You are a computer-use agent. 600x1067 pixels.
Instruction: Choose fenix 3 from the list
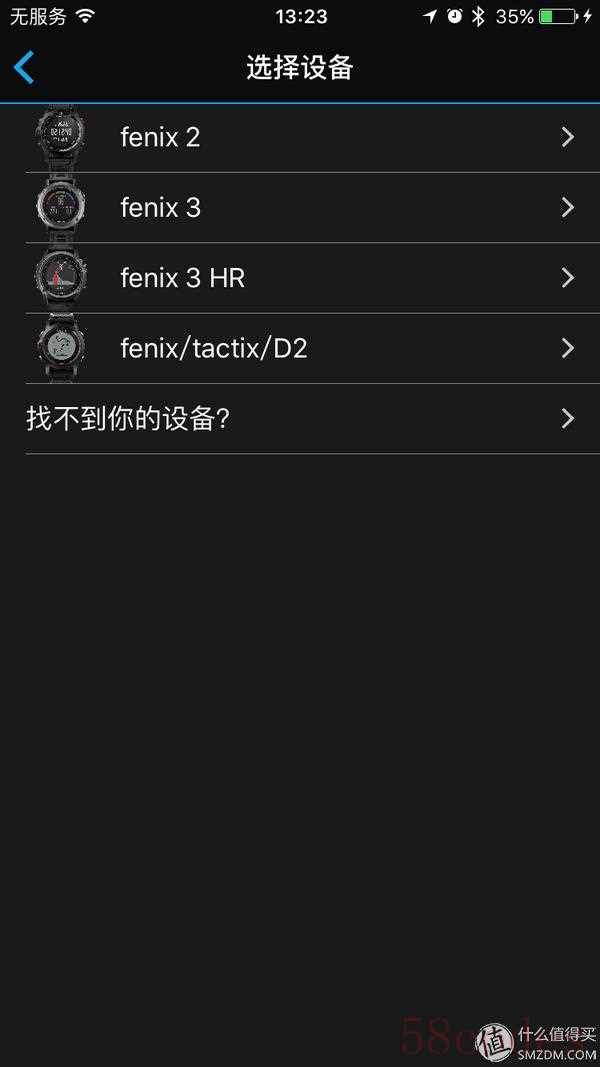(x=300, y=207)
